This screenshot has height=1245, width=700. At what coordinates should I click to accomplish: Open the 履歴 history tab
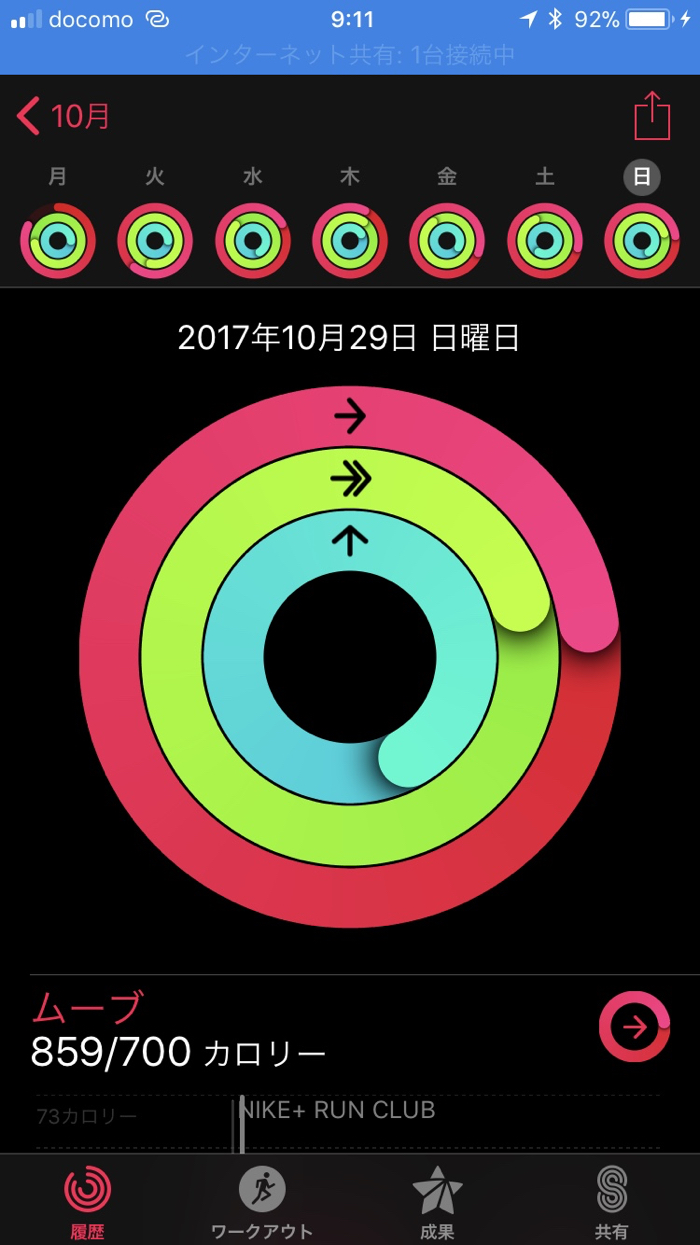(x=88, y=1200)
